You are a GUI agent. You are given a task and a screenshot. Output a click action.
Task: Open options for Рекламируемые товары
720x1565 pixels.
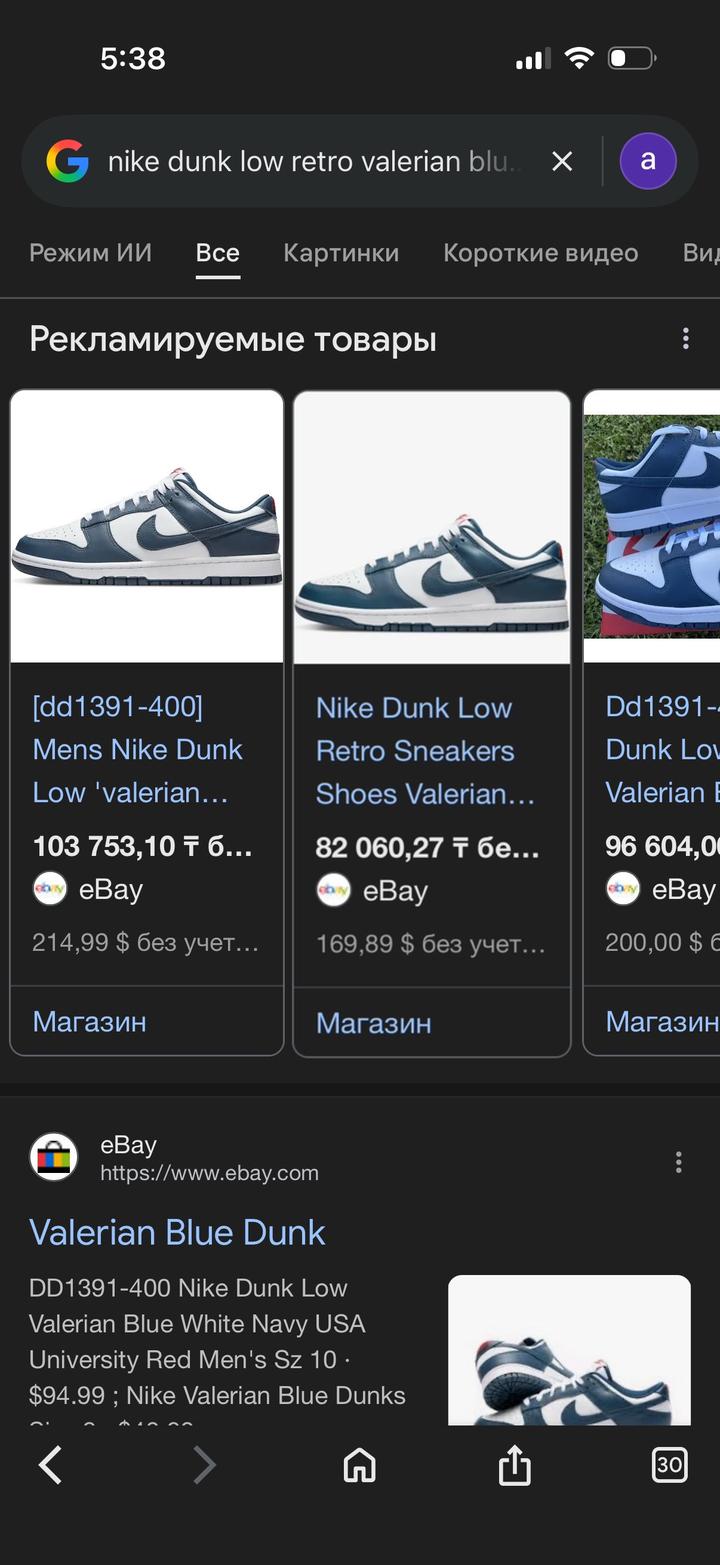click(x=686, y=338)
